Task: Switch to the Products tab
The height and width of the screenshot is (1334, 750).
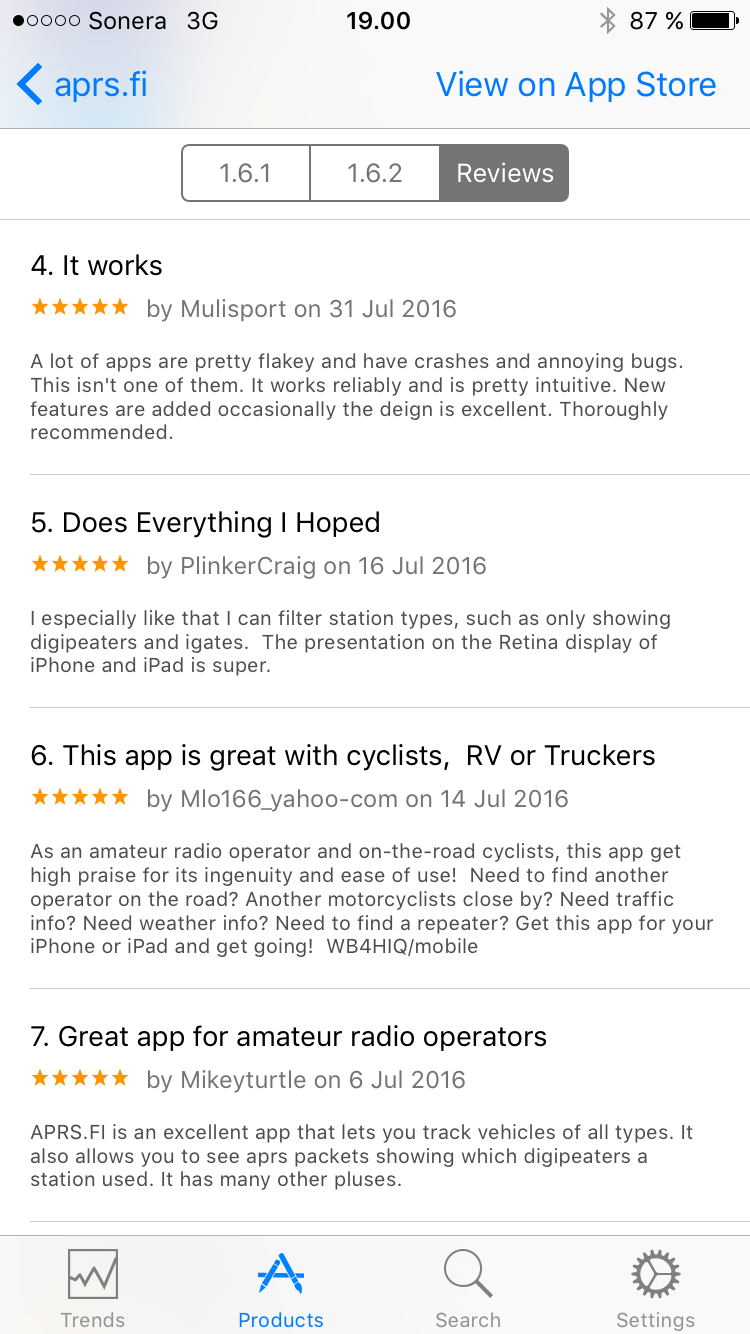Action: (x=281, y=1287)
